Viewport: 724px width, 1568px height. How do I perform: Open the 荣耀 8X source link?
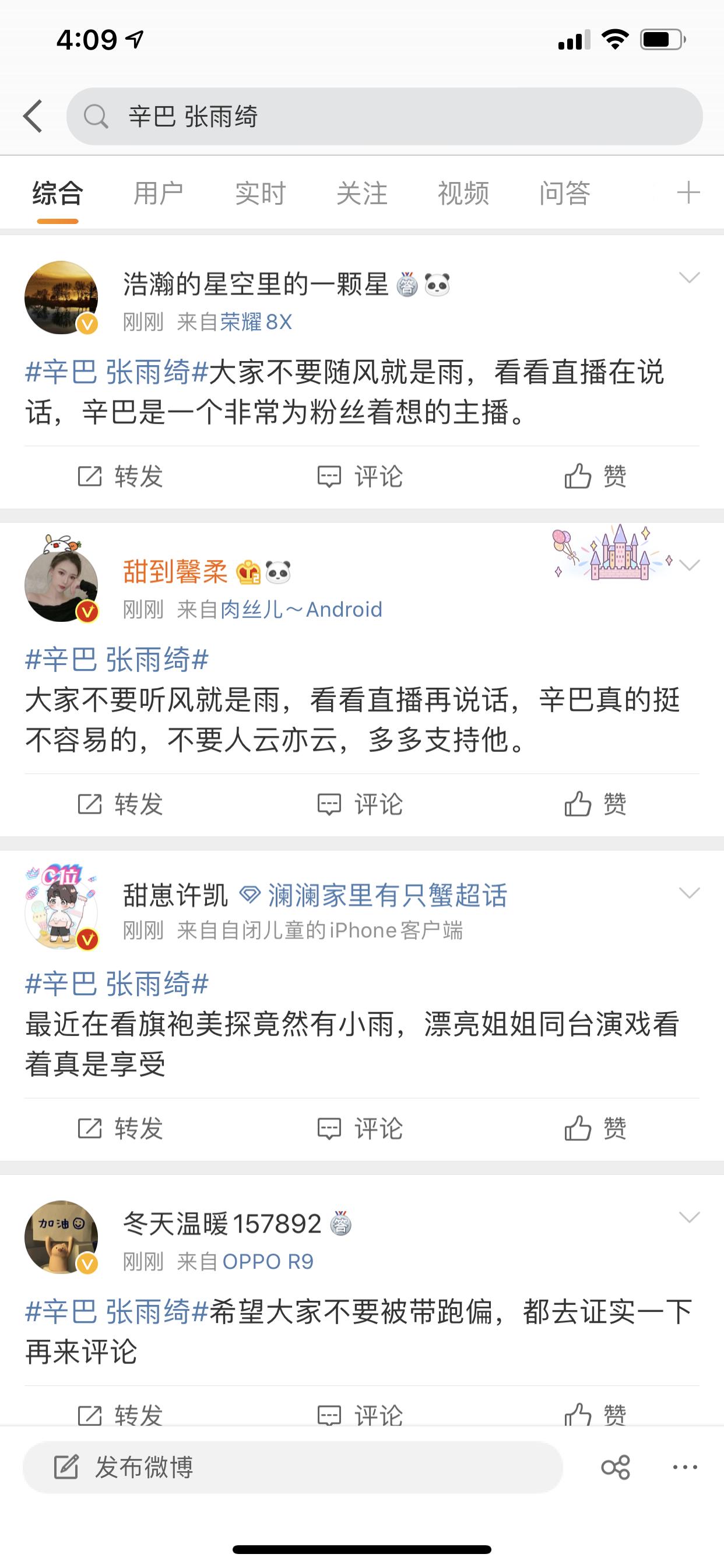point(255,322)
